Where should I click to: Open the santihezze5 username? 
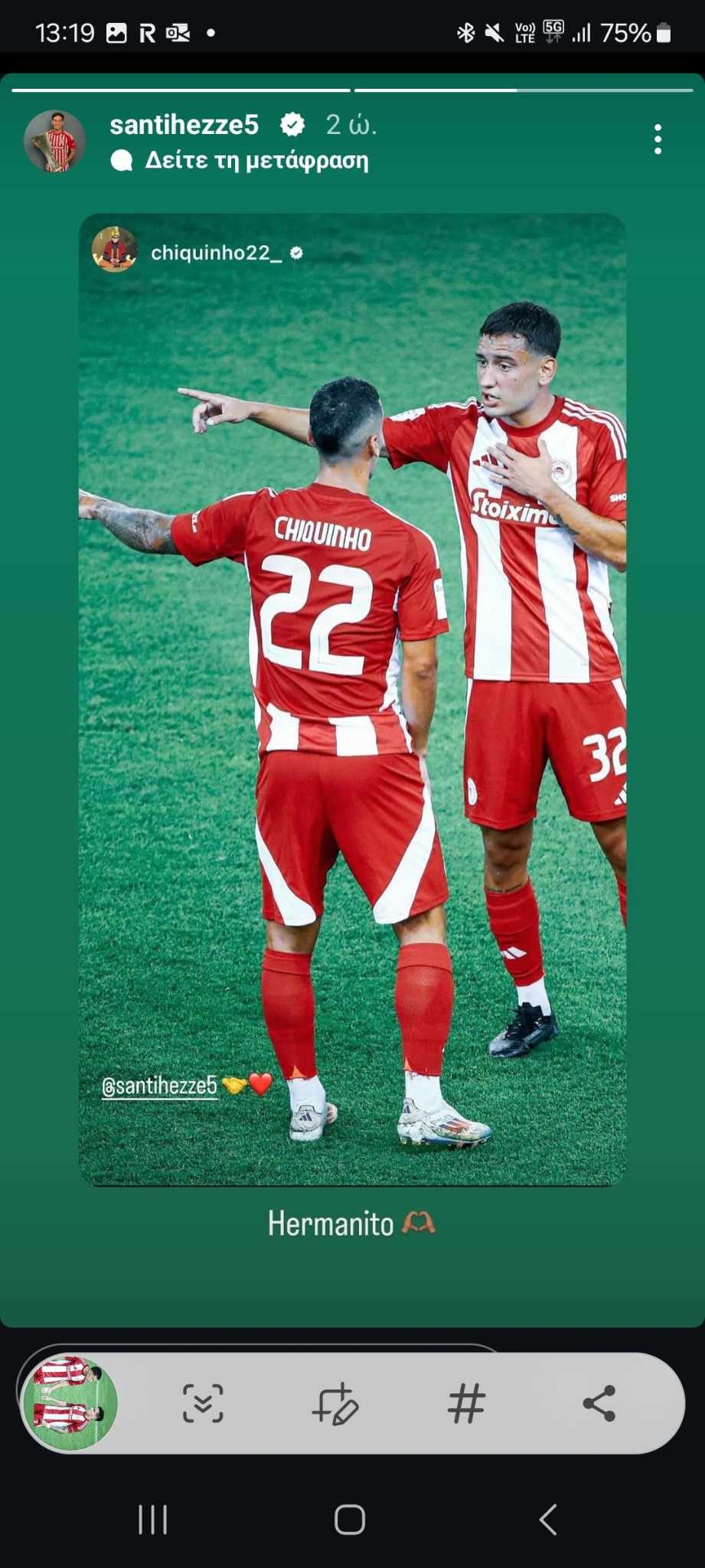(x=184, y=124)
